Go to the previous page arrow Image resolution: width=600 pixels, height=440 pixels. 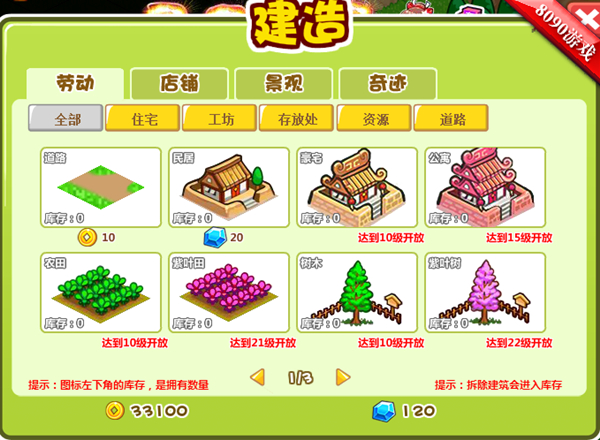pyautogui.click(x=258, y=377)
